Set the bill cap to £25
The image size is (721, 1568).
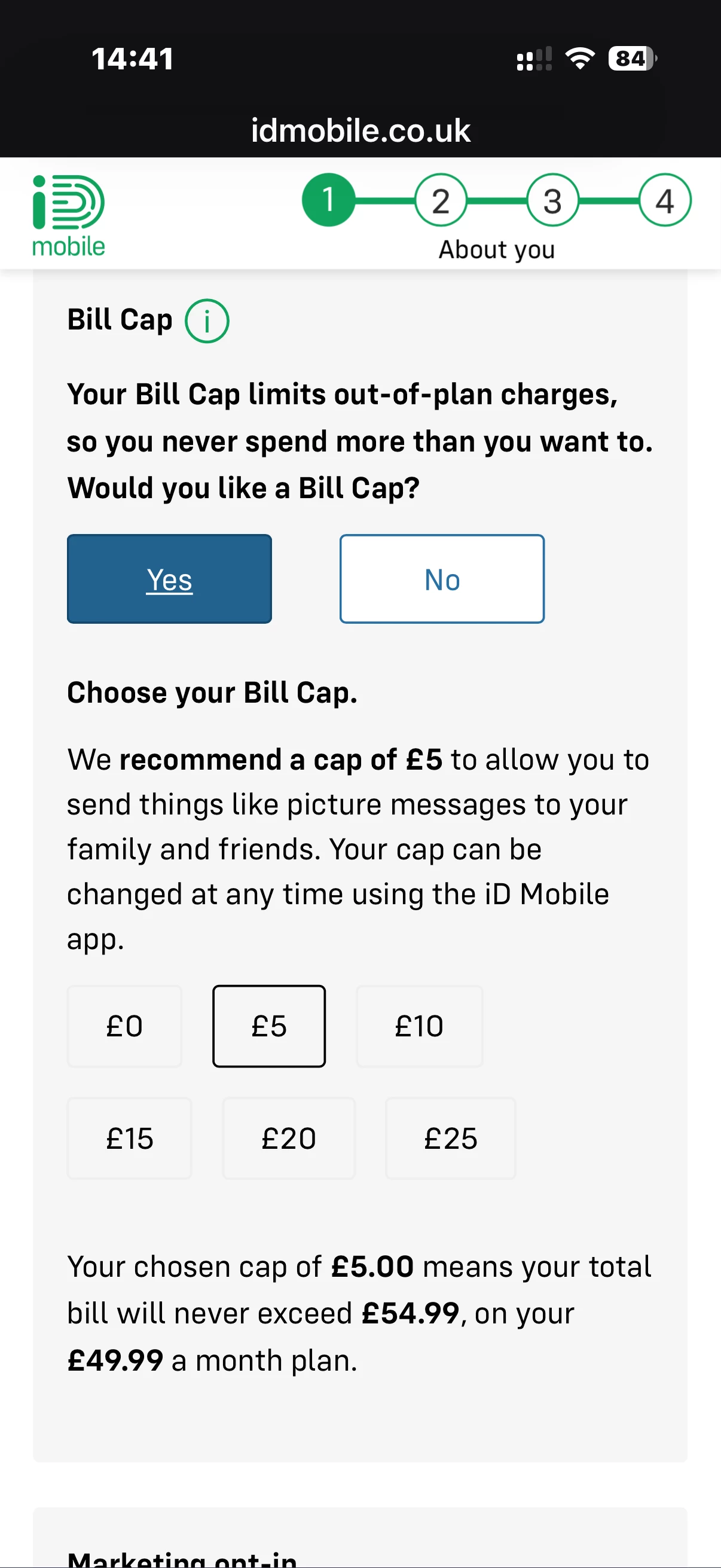tap(451, 1138)
